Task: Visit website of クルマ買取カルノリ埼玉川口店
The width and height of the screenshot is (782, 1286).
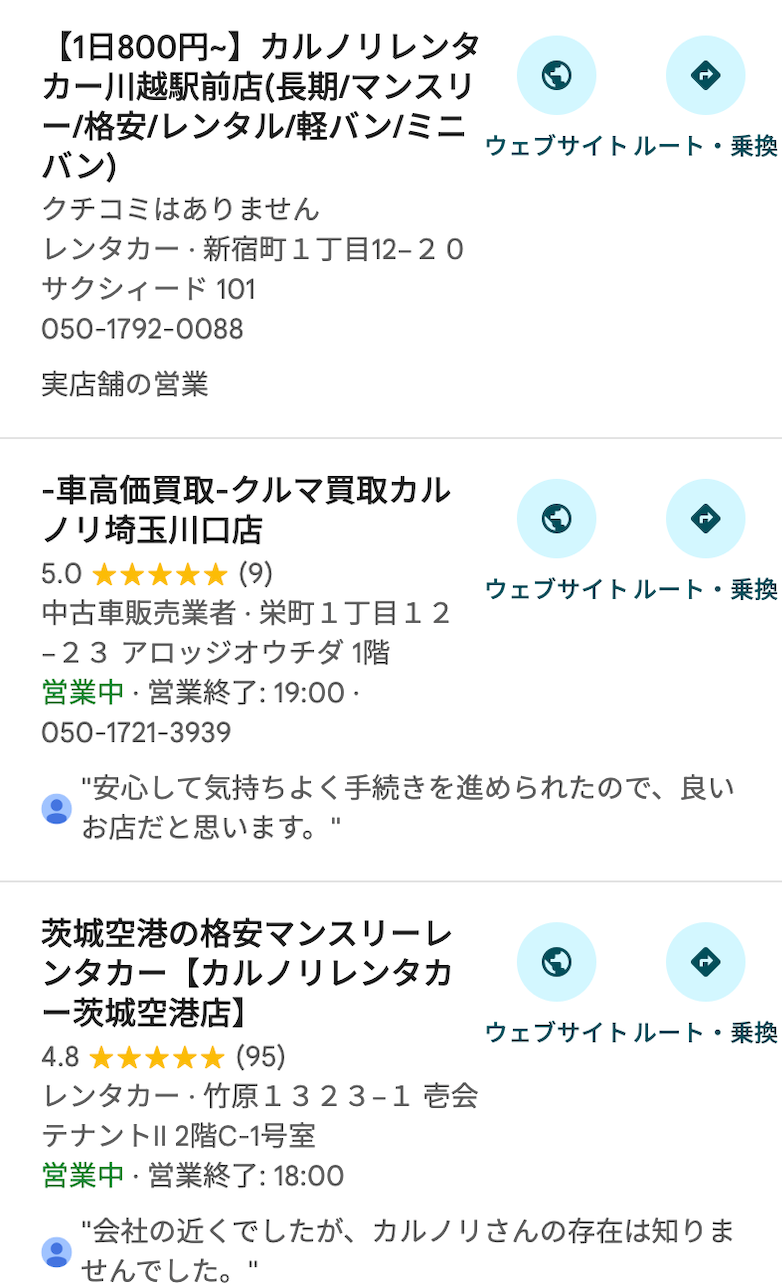Action: (556, 519)
